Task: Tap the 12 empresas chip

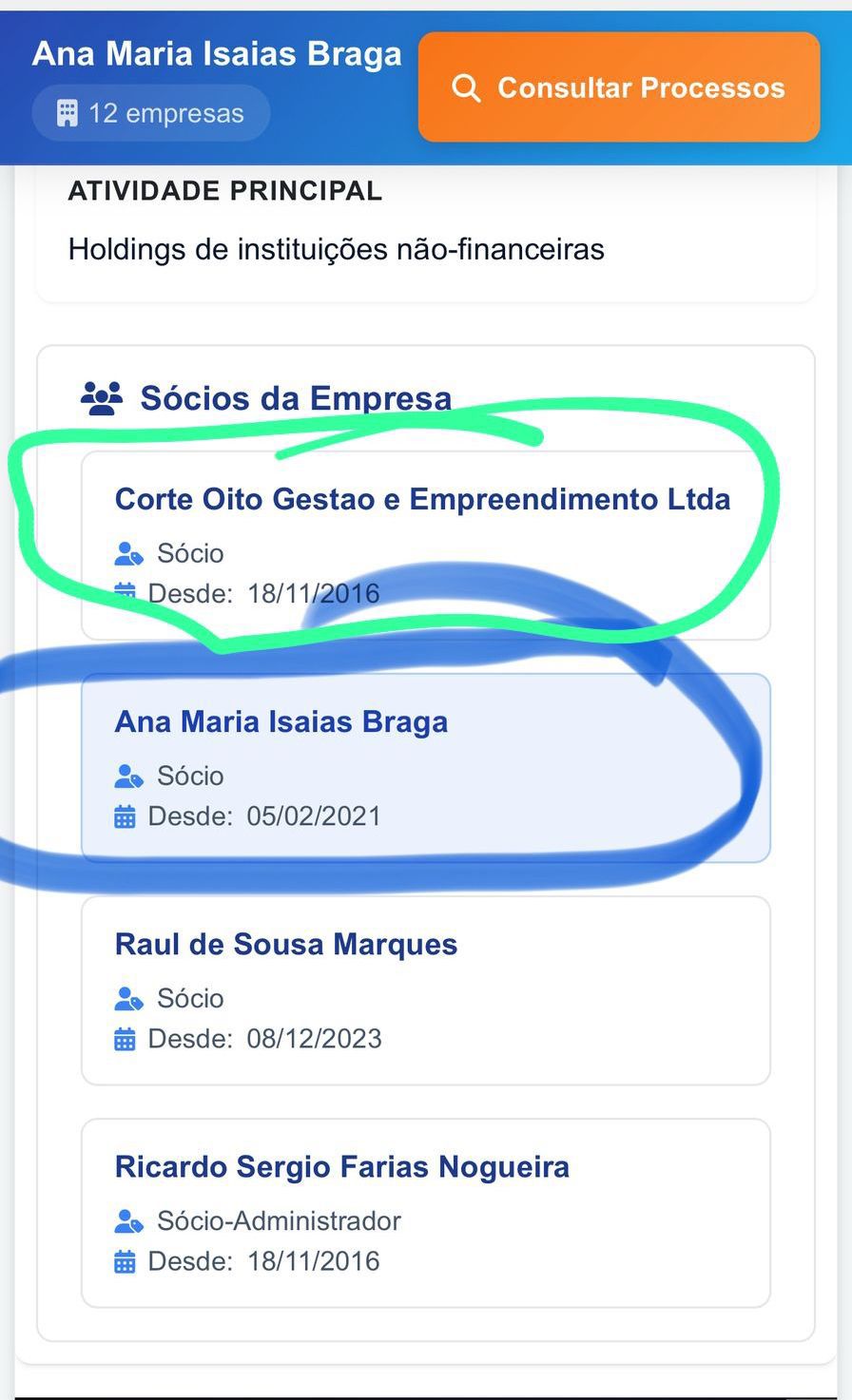Action: point(151,113)
